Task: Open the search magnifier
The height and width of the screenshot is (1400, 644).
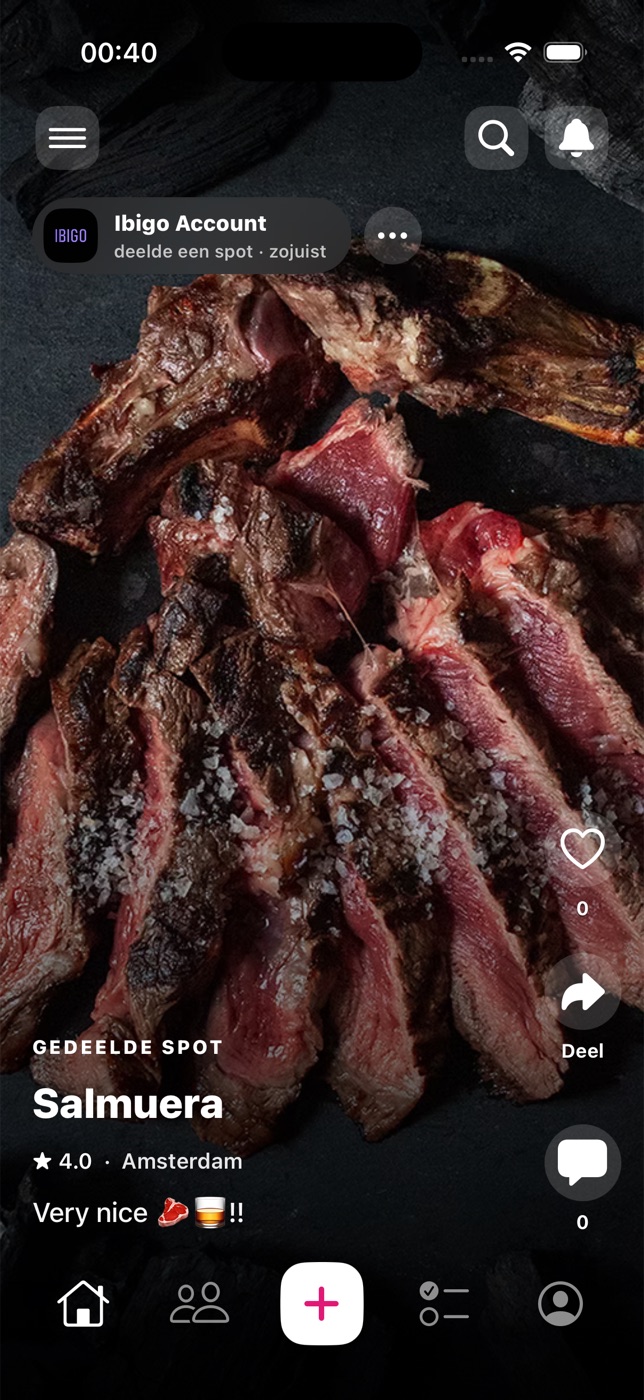Action: pos(496,138)
